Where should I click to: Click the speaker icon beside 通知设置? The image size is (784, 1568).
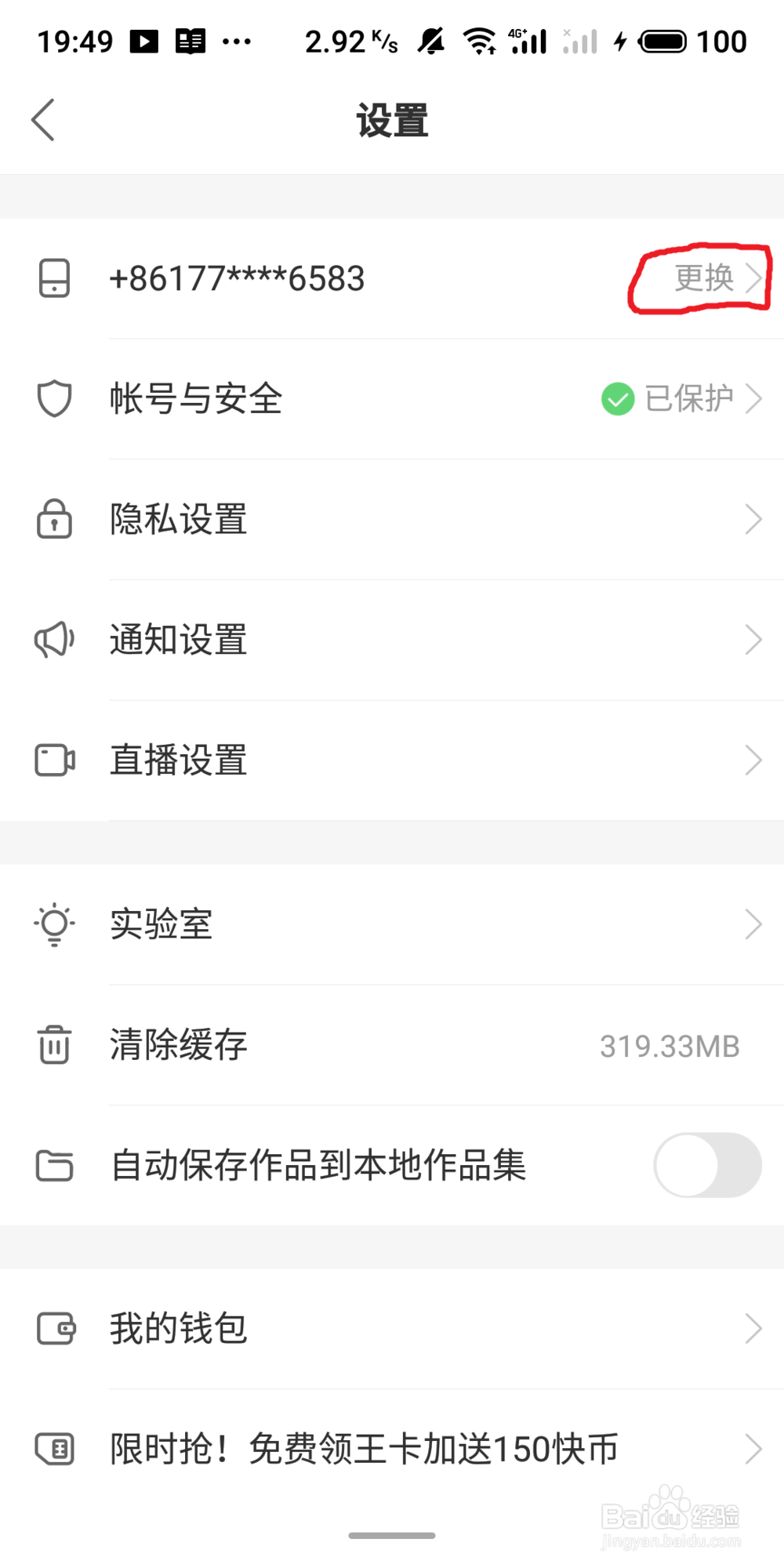[x=53, y=639]
